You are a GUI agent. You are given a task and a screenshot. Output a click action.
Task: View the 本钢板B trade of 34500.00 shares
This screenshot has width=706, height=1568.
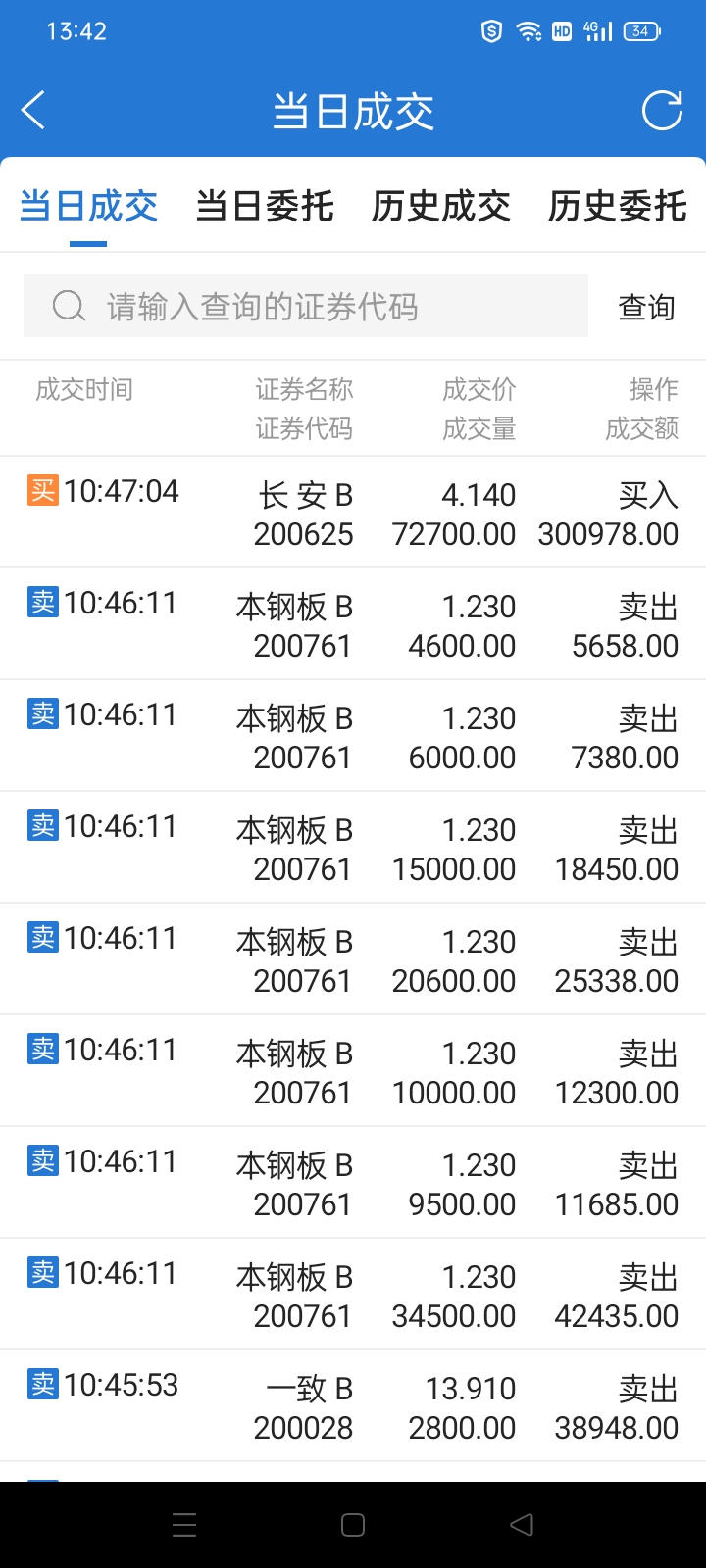point(353,1295)
